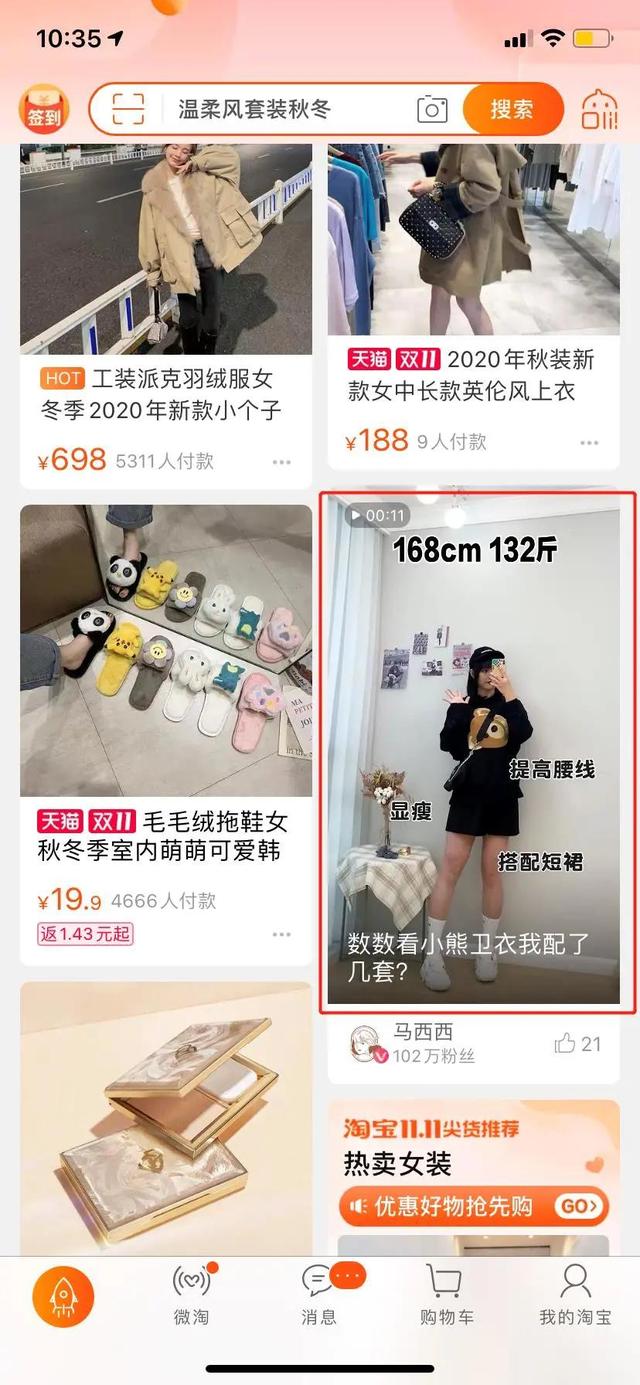Tap the 签到 check-in icon
640x1385 pixels.
coord(44,110)
